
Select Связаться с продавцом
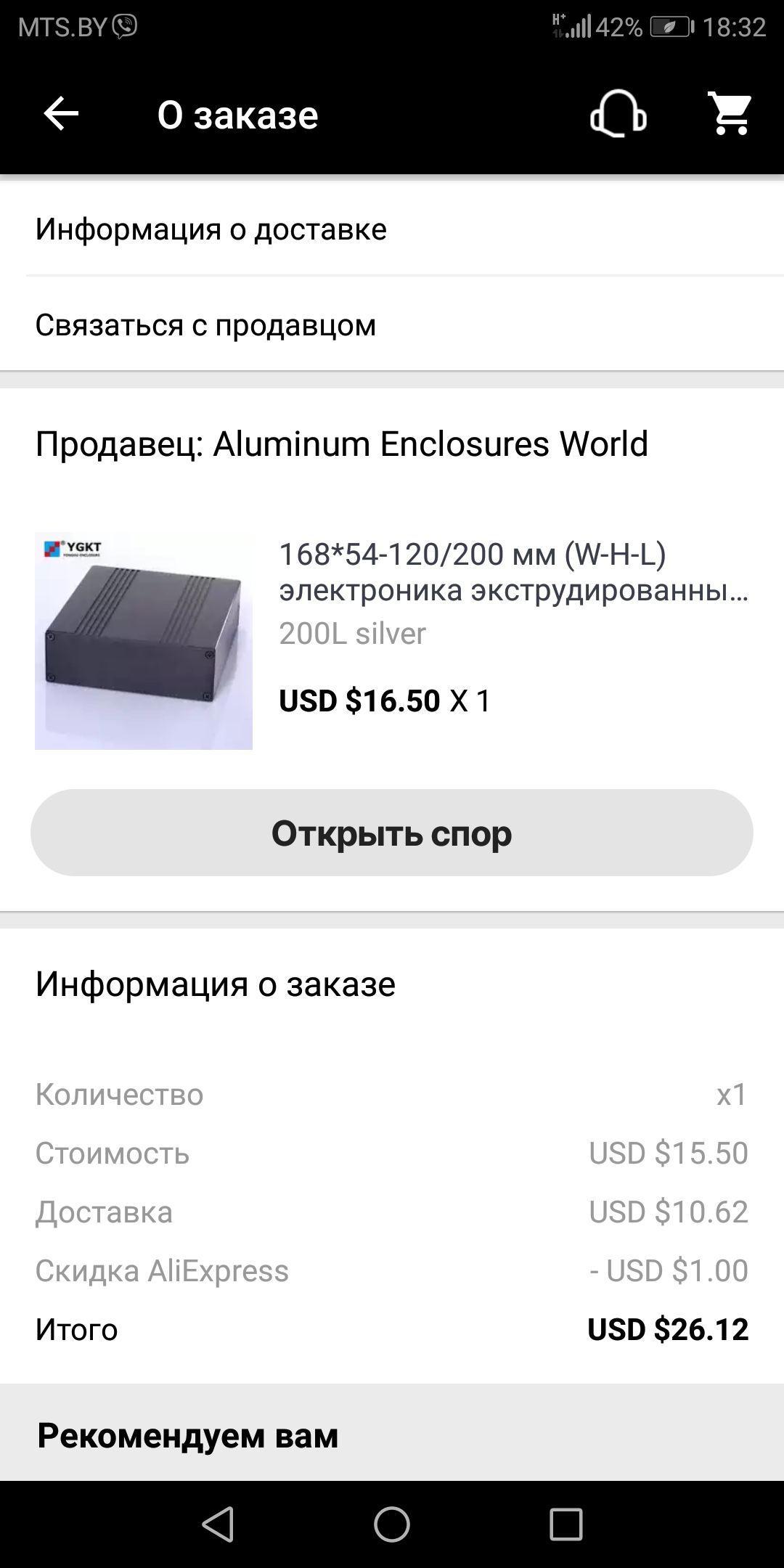[x=392, y=325]
